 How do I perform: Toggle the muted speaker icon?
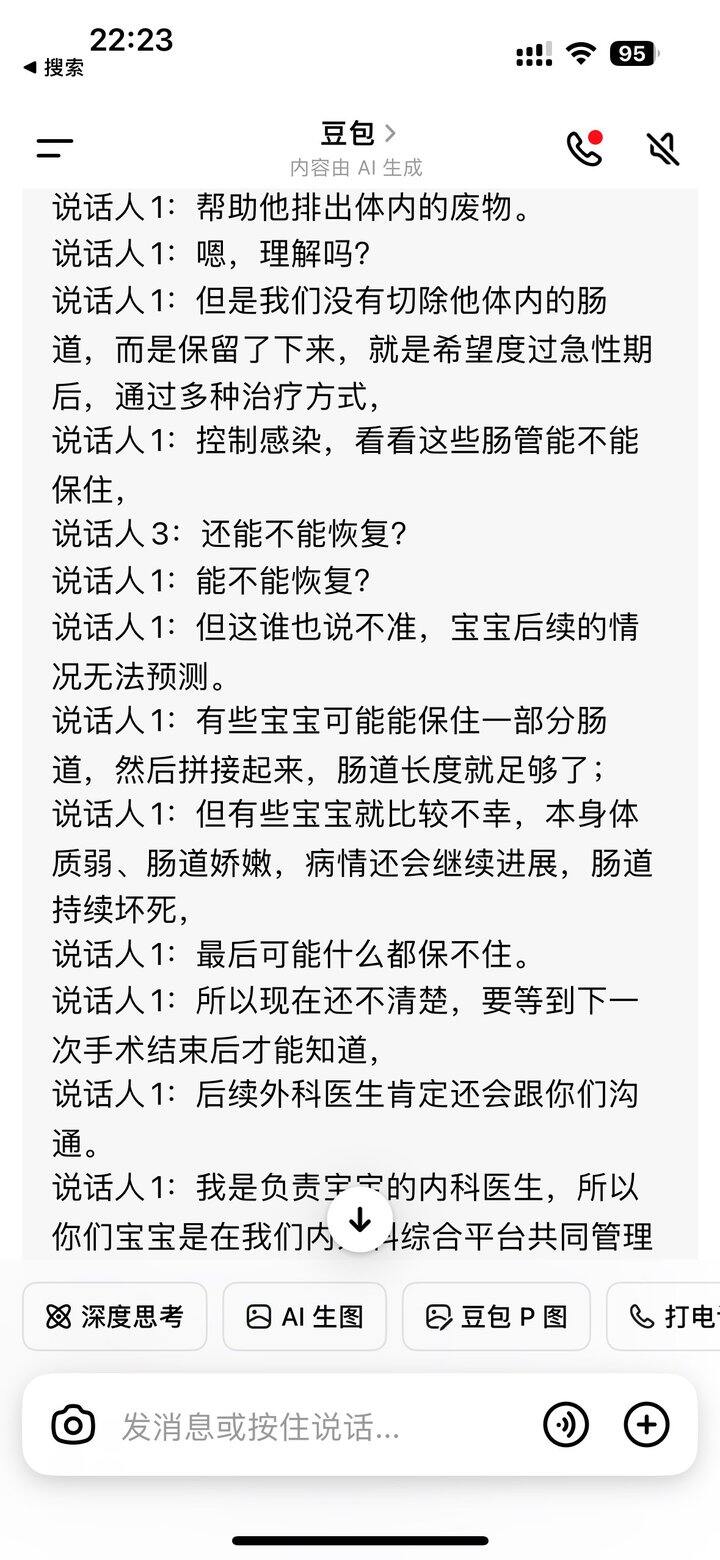pos(662,148)
